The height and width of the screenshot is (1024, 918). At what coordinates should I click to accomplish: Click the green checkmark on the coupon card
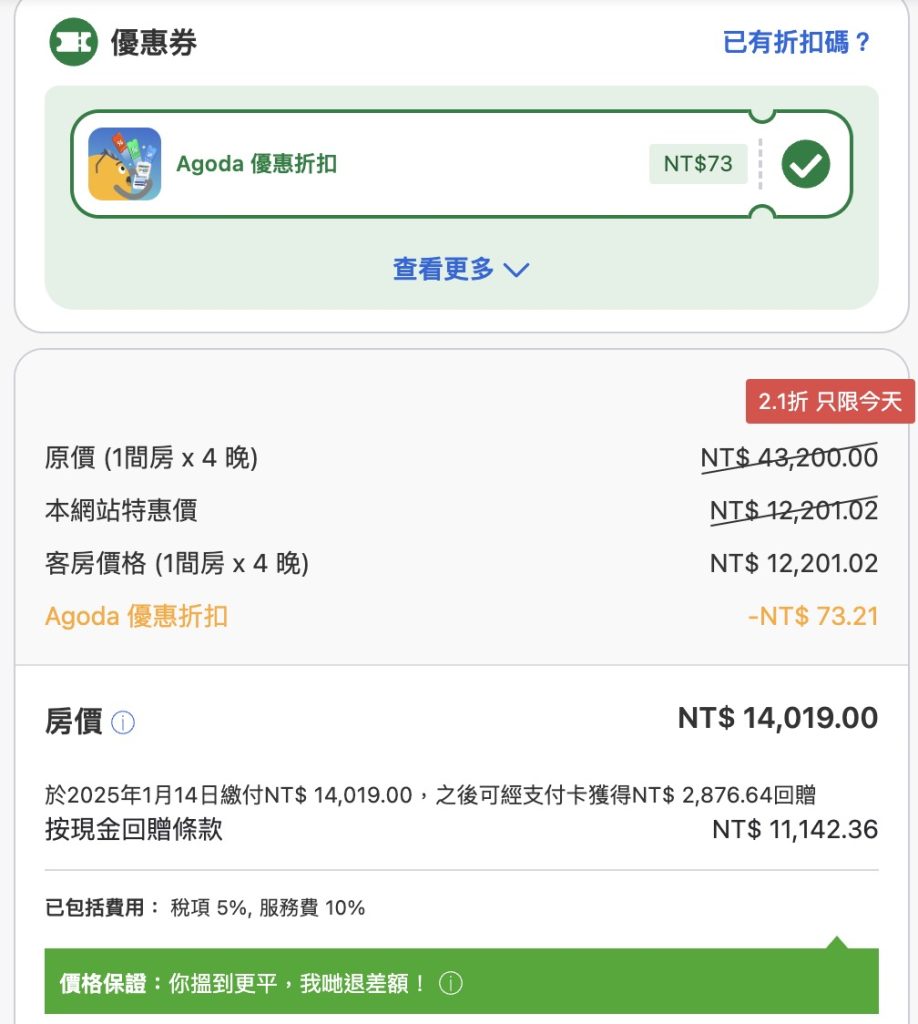(x=805, y=164)
